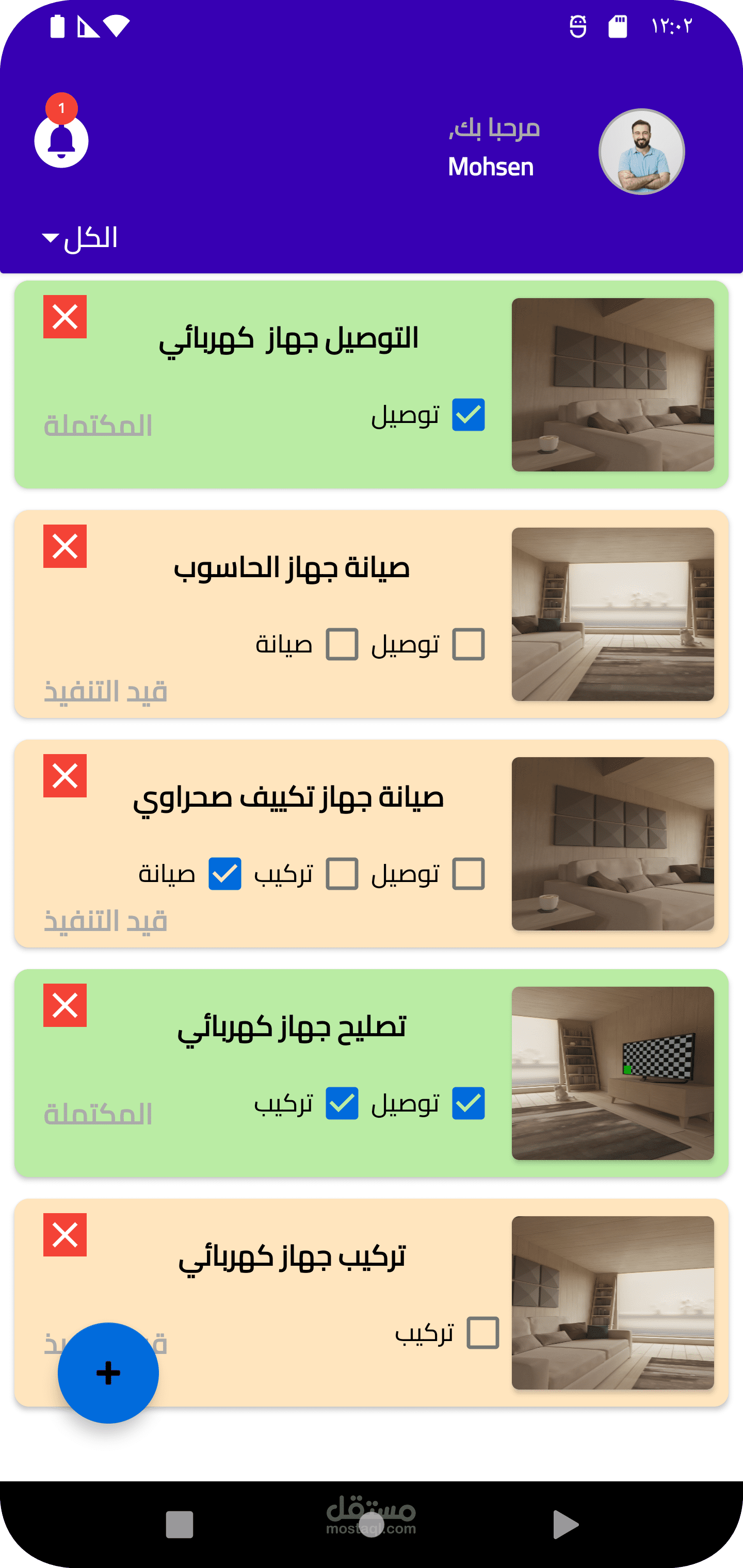Uncheck صيانة in صيانة جهاز تكييف صحراوي card

pos(225,873)
